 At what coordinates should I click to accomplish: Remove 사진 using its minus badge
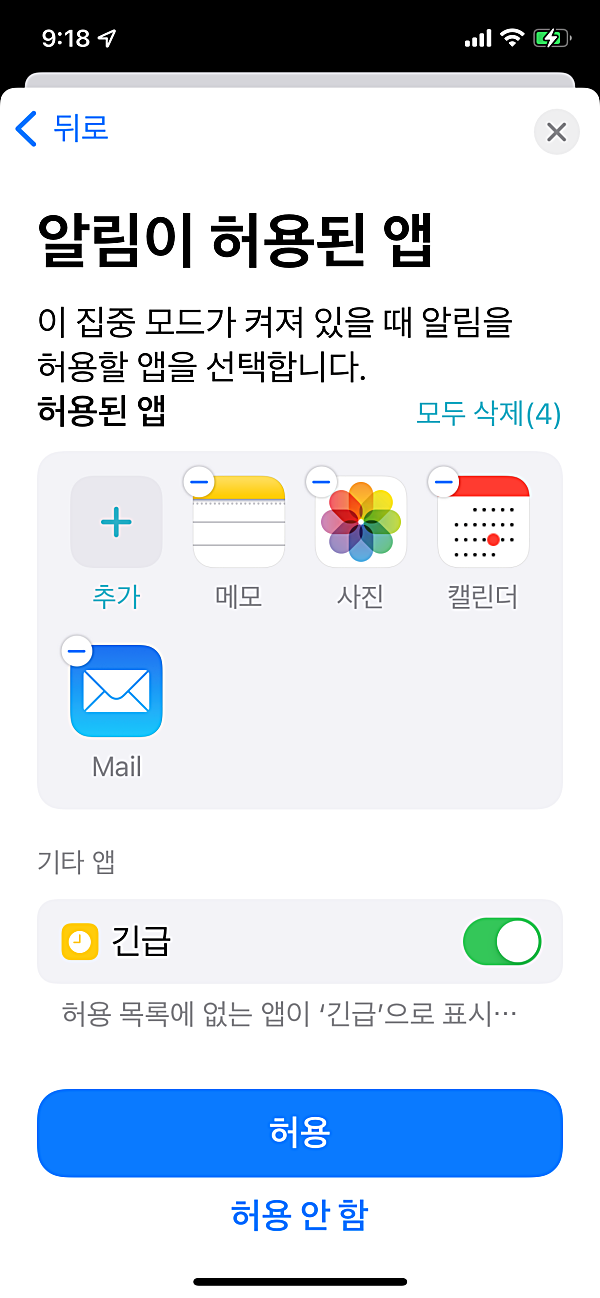coord(320,483)
